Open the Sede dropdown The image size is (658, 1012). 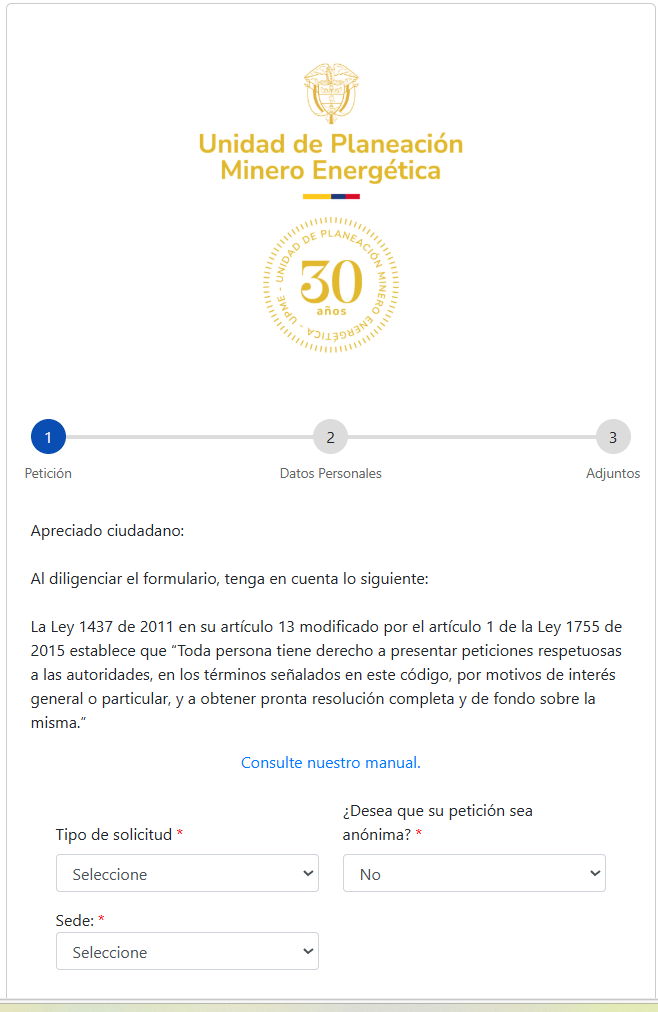[x=187, y=951]
